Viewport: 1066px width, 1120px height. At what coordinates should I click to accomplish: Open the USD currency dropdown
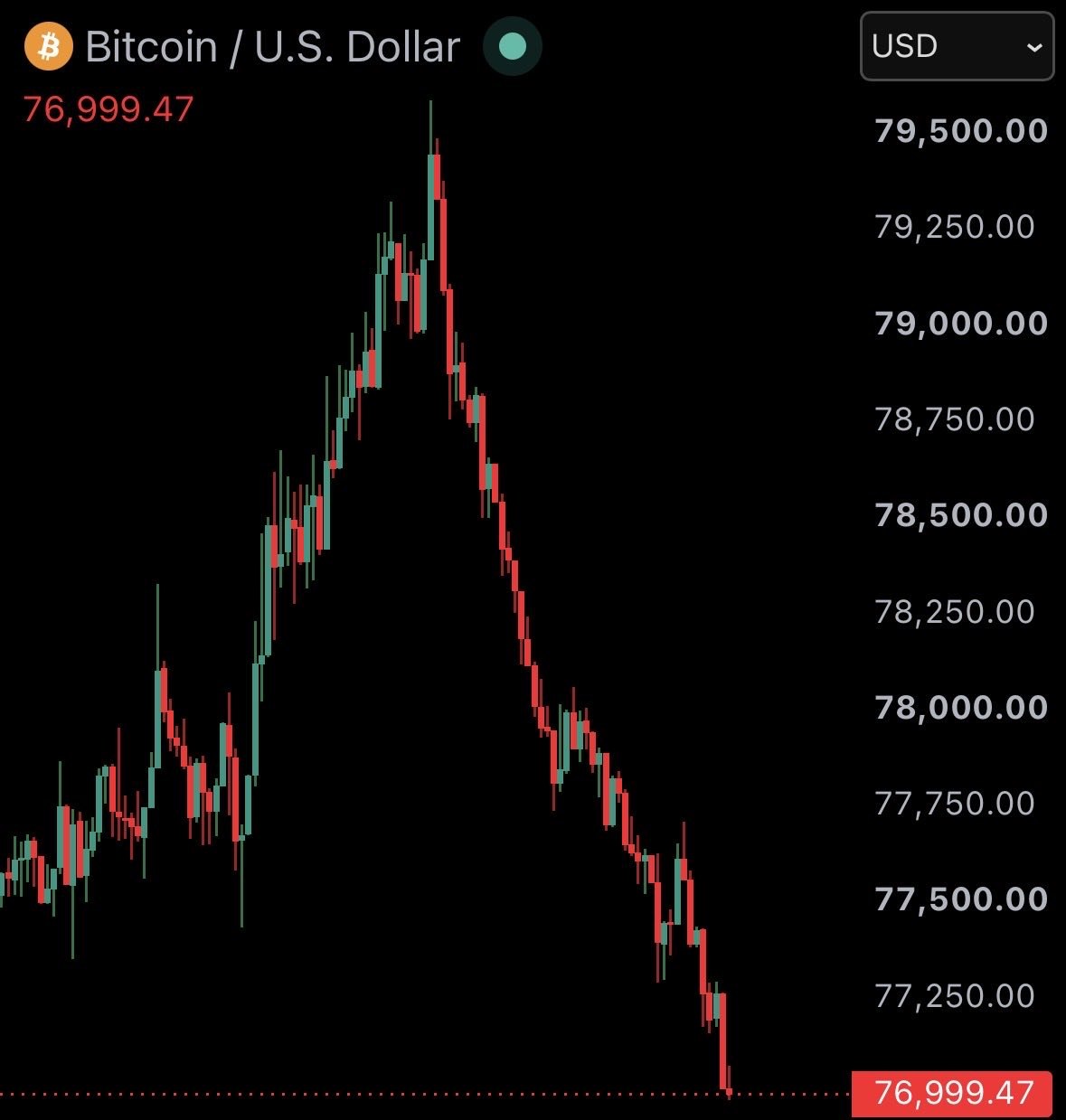click(x=957, y=46)
